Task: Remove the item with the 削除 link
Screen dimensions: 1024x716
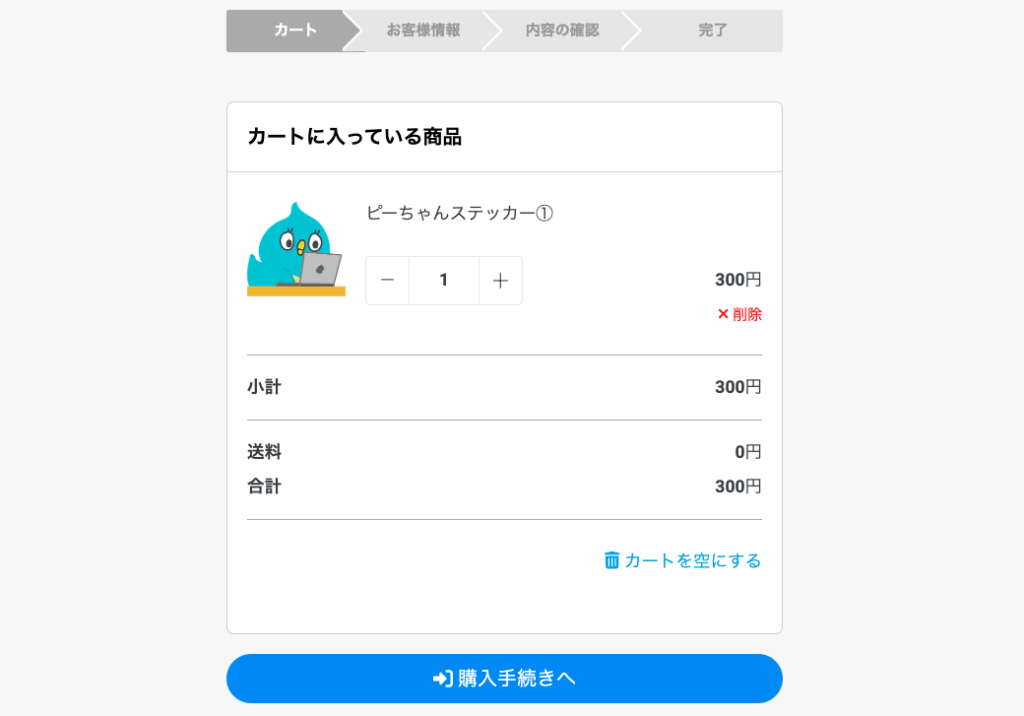Action: [x=739, y=314]
